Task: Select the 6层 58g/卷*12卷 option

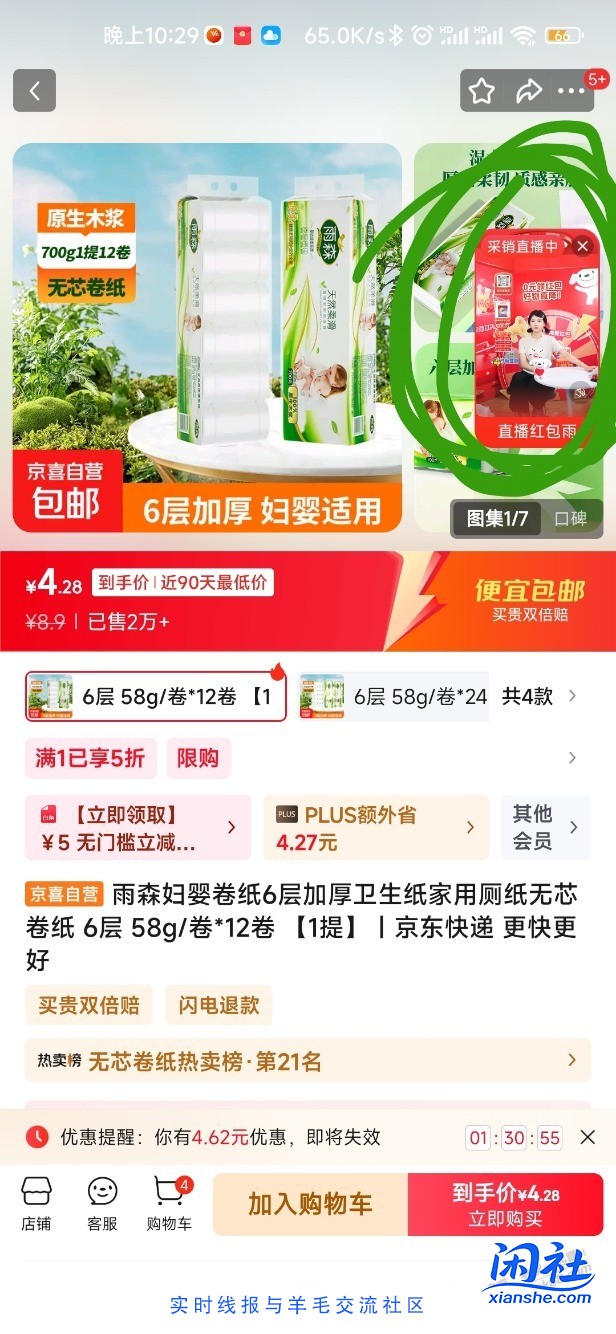Action: point(156,696)
